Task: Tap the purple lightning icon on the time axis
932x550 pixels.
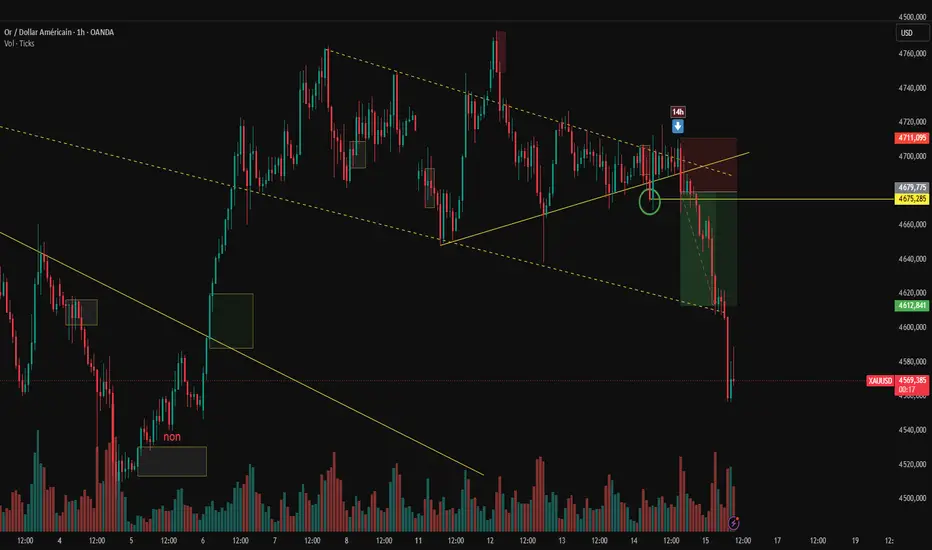Action: click(x=733, y=523)
